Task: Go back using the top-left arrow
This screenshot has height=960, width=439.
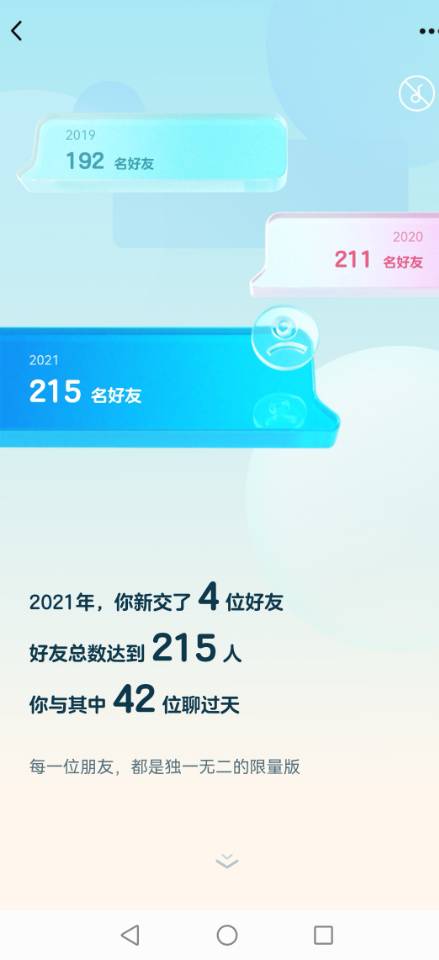Action: 17,31
